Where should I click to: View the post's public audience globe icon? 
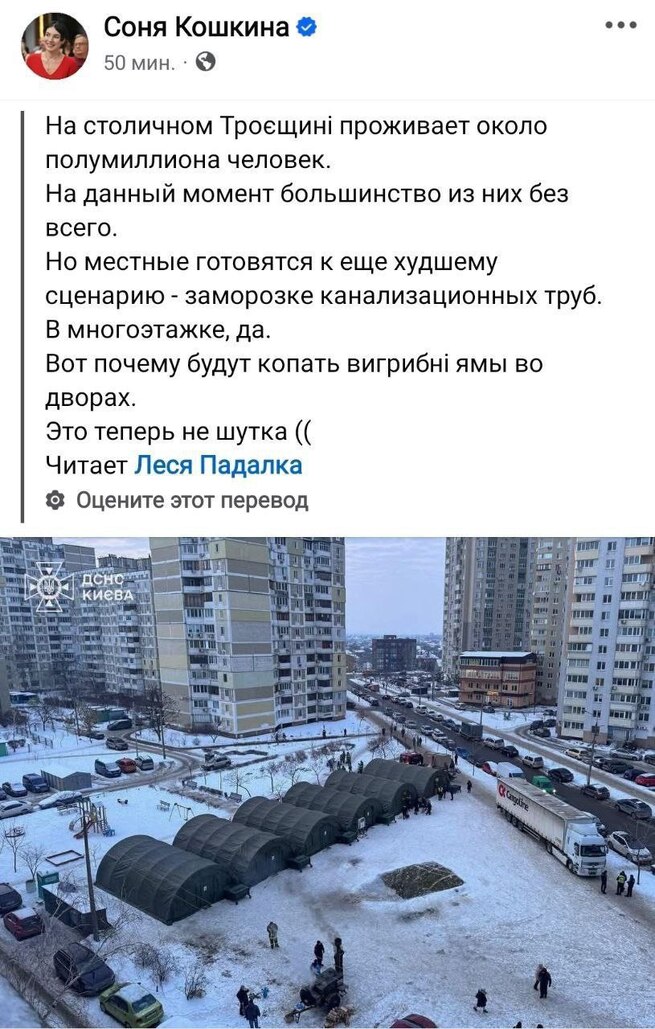tap(205, 62)
